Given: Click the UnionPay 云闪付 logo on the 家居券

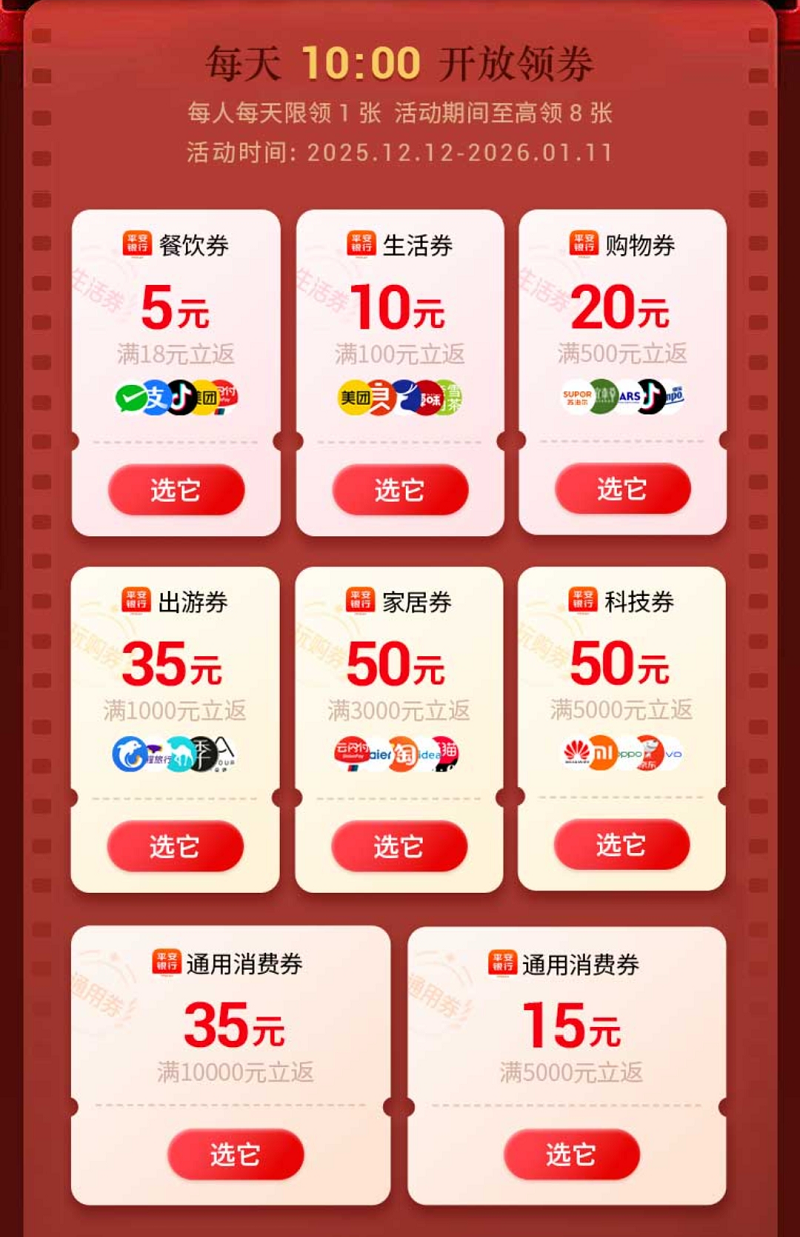Looking at the screenshot, I should pyautogui.click(x=348, y=755).
